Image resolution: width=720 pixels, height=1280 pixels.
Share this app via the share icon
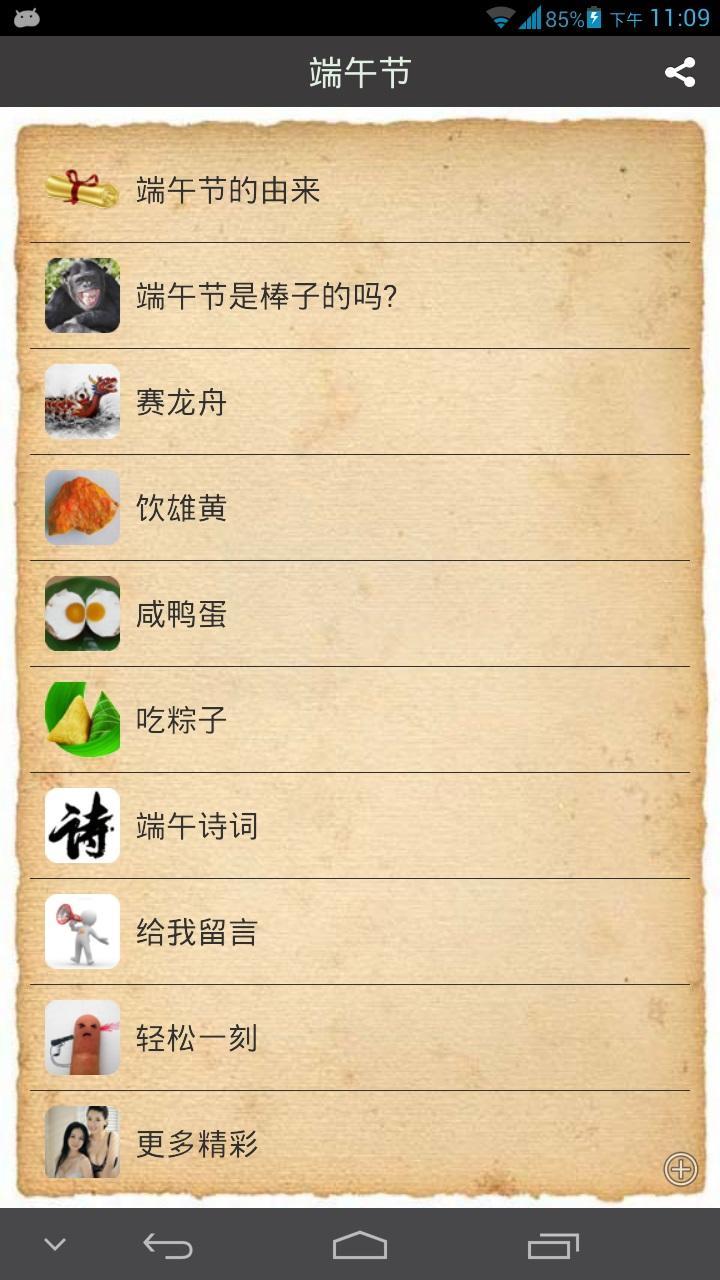pyautogui.click(x=680, y=72)
